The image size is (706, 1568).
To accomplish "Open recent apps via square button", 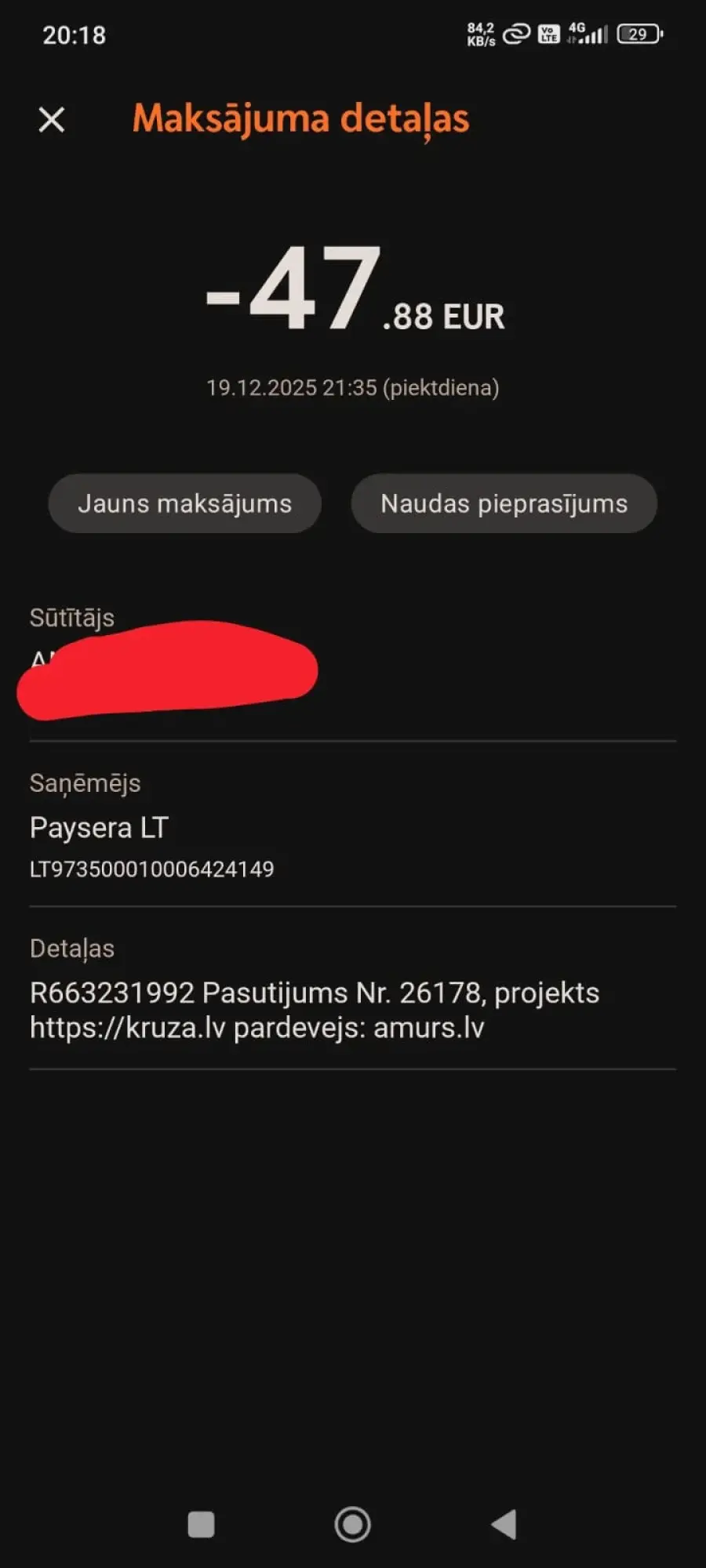I will point(202,1525).
